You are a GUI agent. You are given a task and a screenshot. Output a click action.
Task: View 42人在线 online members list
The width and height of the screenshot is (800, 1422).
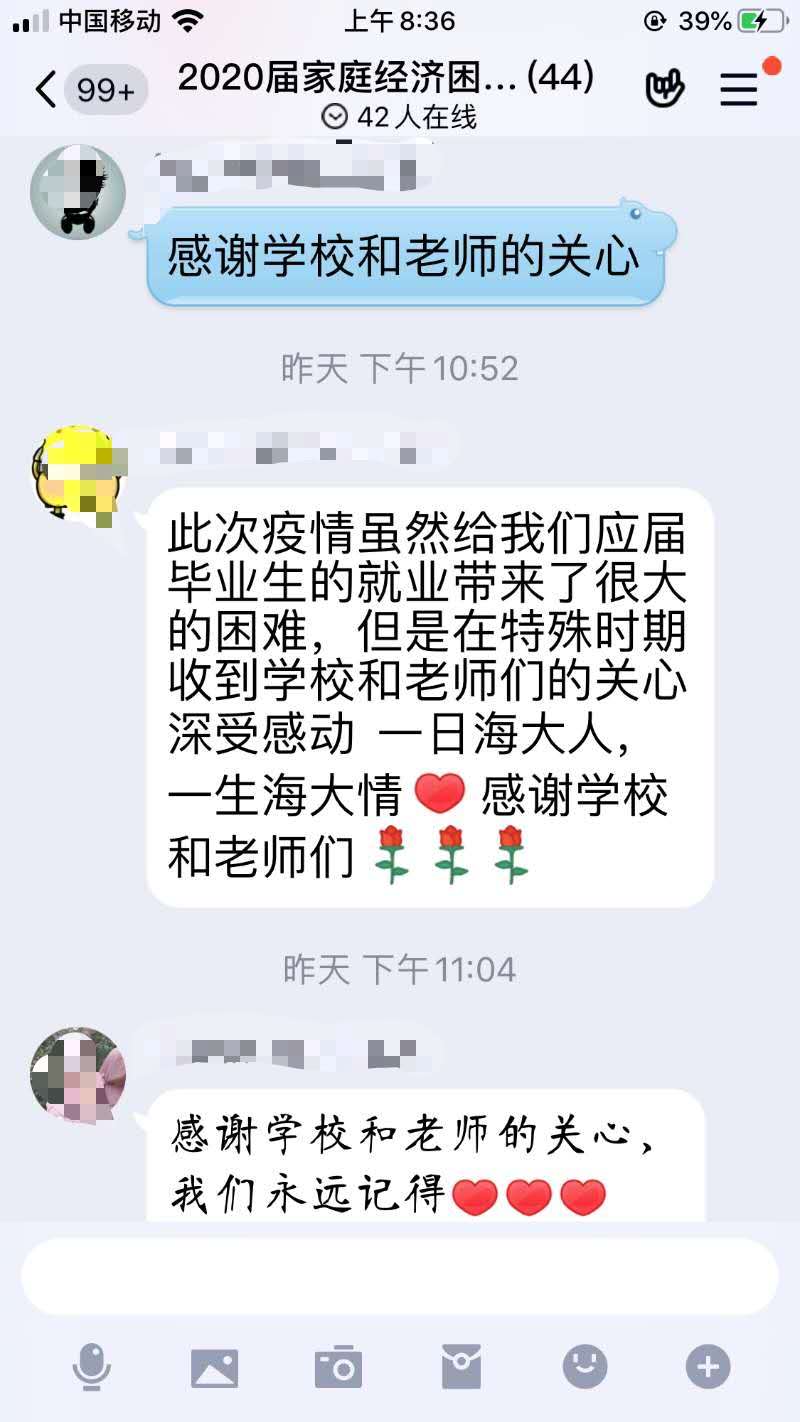pos(400,117)
